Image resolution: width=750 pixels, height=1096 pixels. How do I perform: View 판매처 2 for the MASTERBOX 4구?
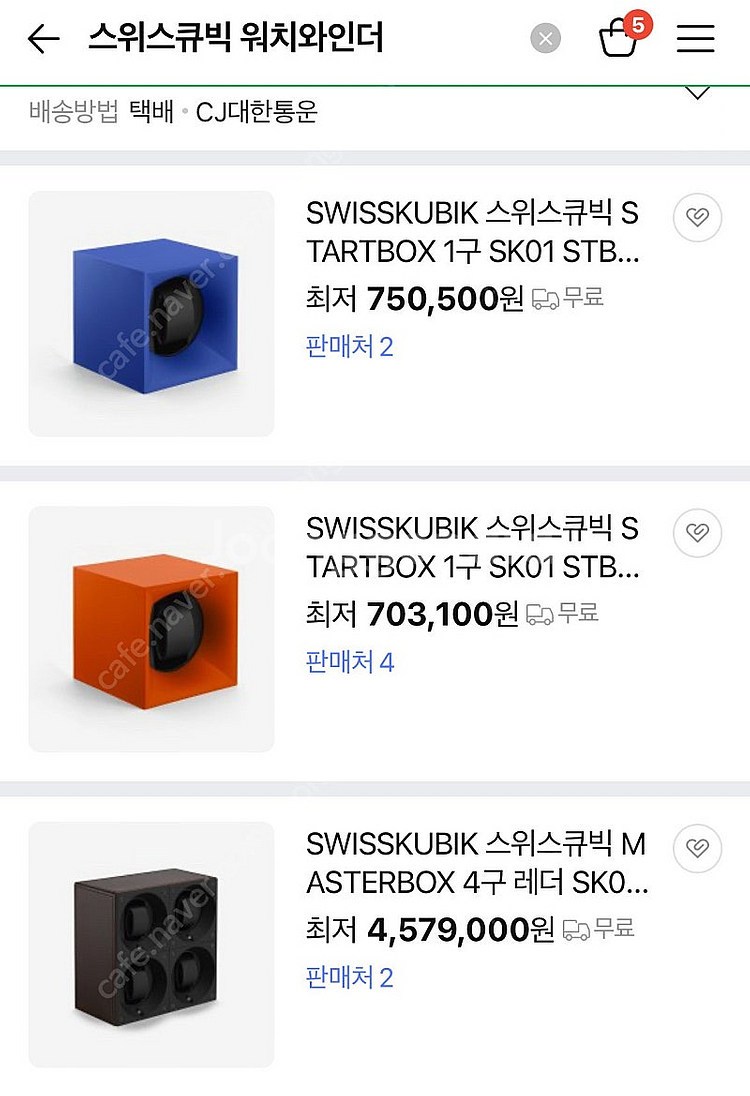click(x=349, y=977)
